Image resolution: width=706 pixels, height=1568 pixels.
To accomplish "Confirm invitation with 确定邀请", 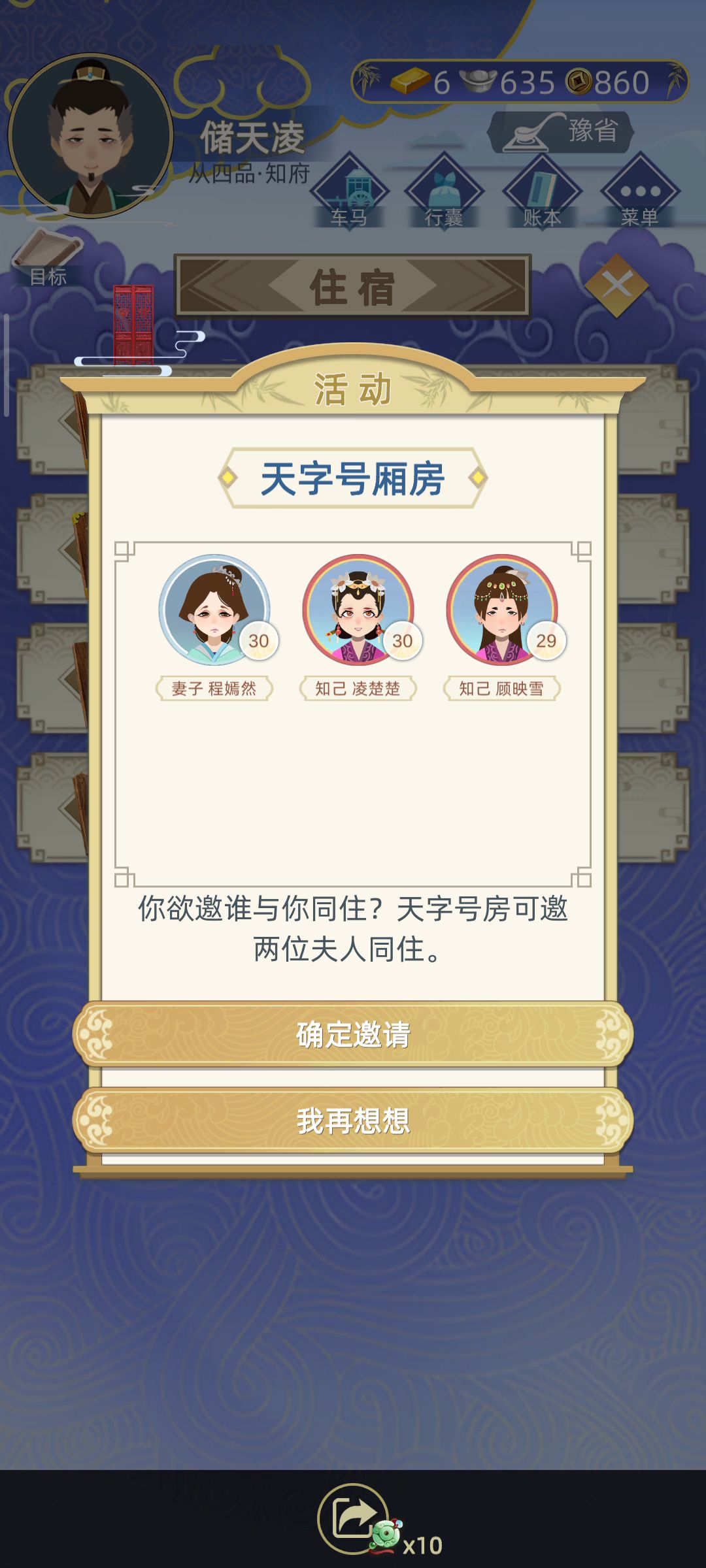I will click(353, 1034).
